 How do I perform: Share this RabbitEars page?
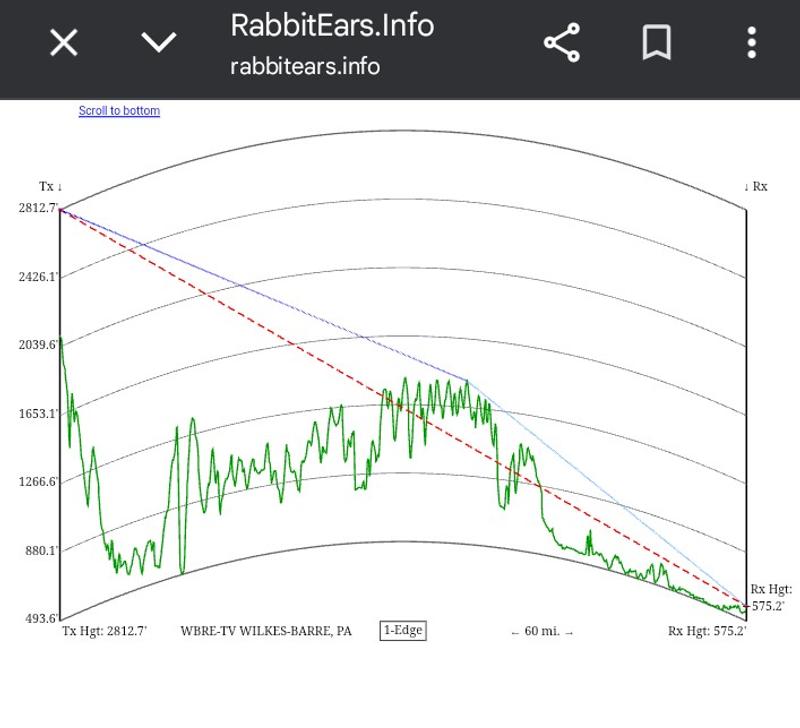pyautogui.click(x=562, y=43)
